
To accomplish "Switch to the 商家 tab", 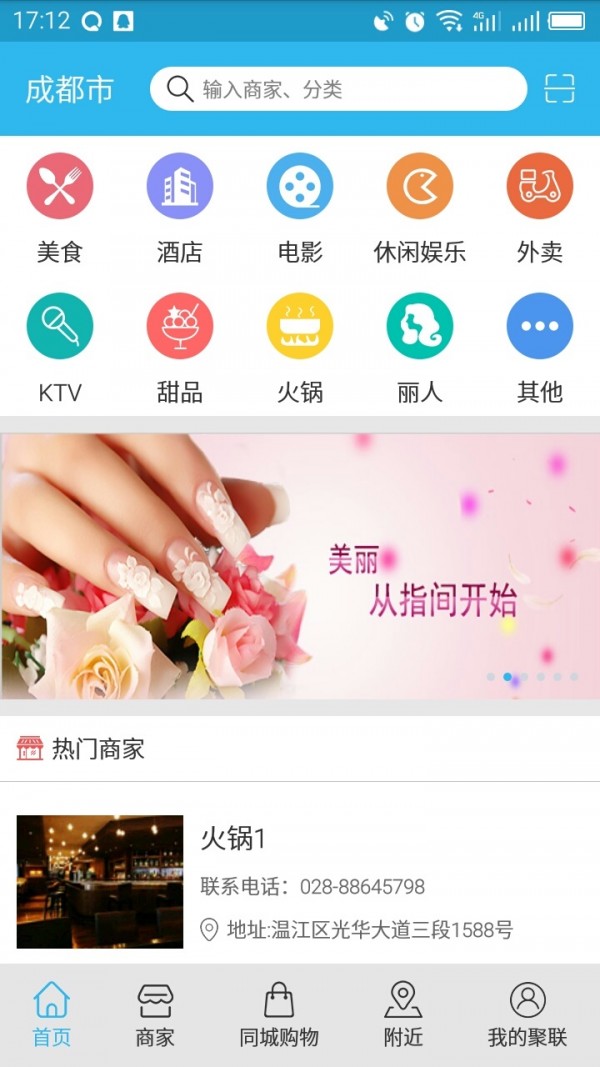I will pyautogui.click(x=155, y=1014).
